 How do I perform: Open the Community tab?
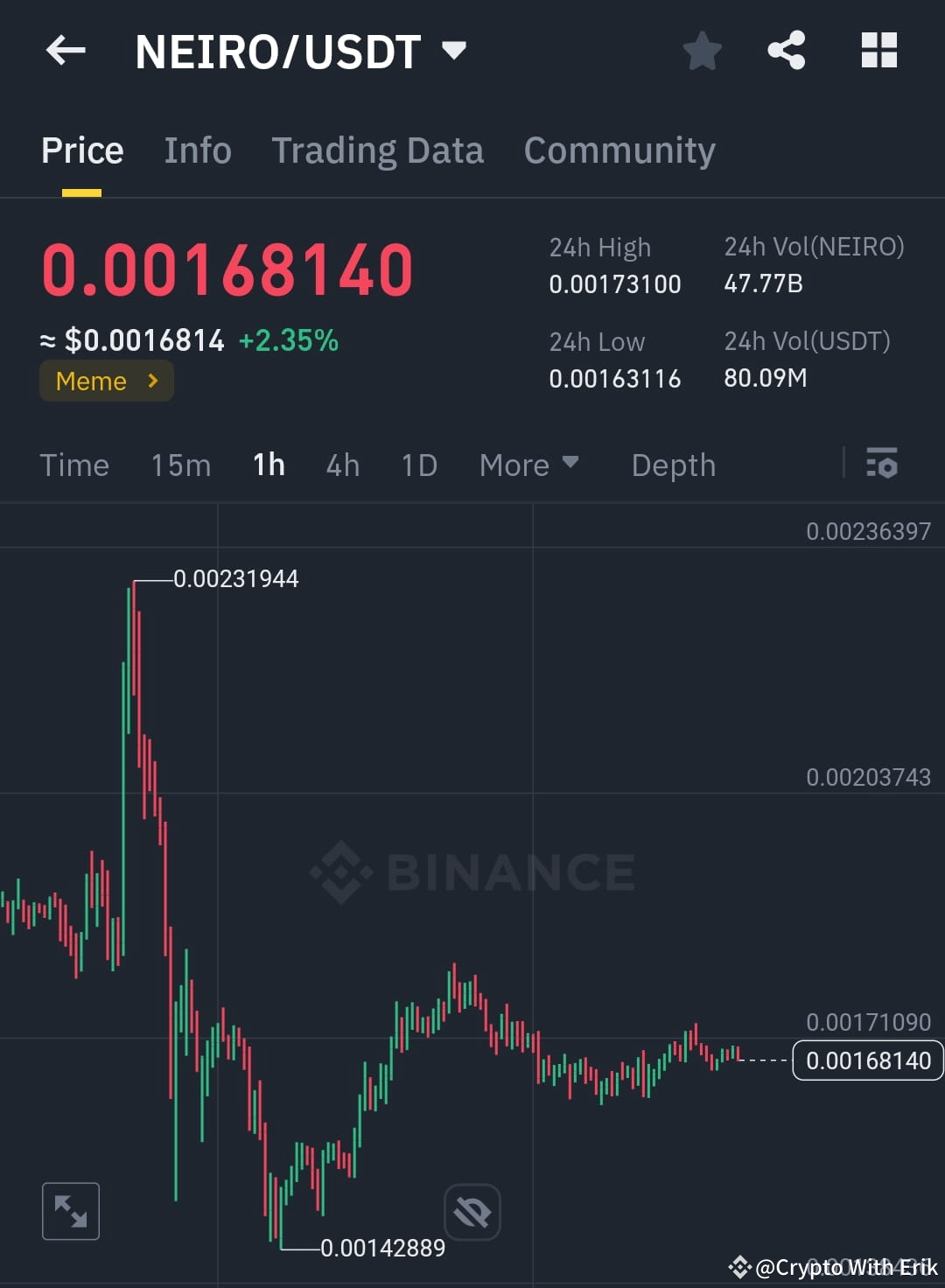619,150
